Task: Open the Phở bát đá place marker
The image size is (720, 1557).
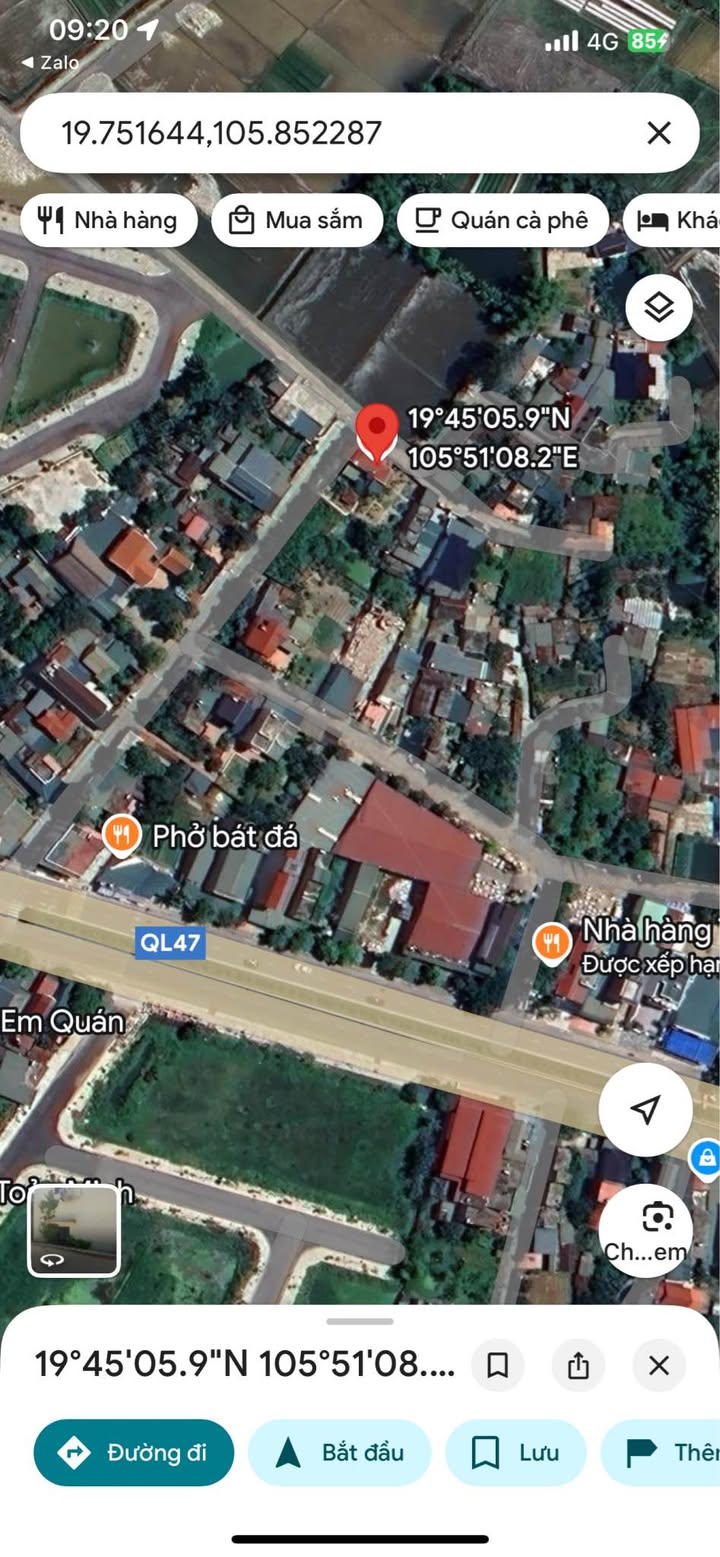Action: [121, 836]
